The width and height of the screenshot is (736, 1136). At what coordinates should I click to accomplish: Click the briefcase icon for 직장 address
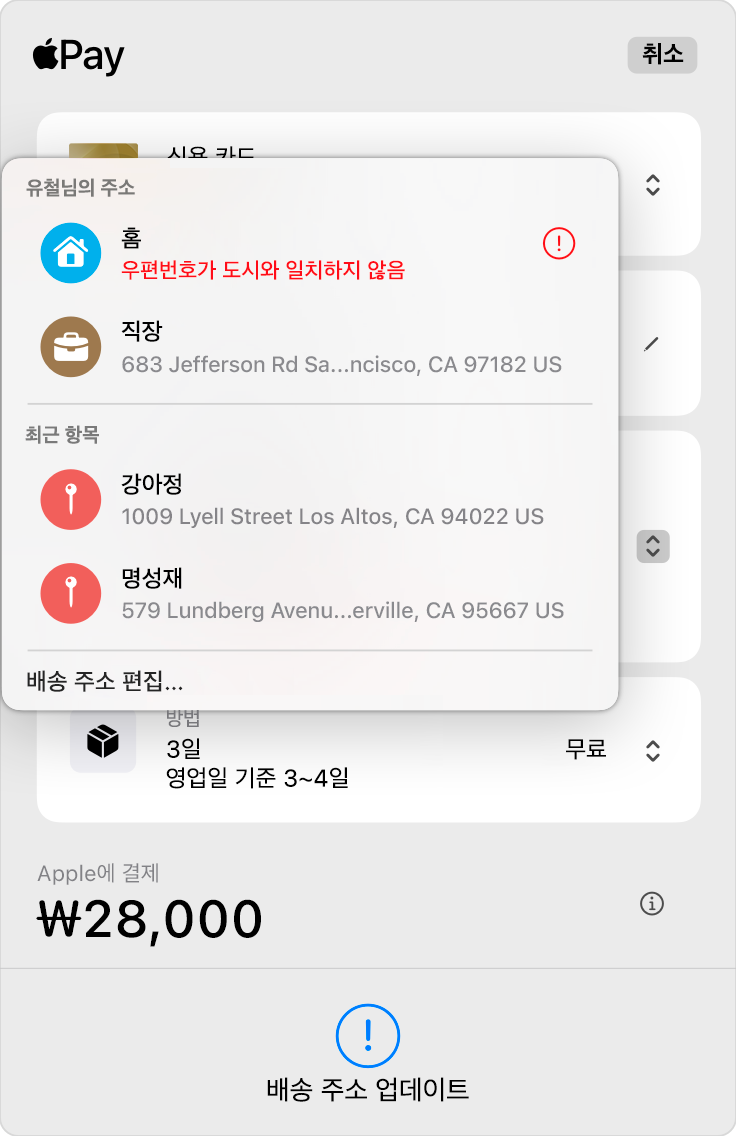click(70, 346)
